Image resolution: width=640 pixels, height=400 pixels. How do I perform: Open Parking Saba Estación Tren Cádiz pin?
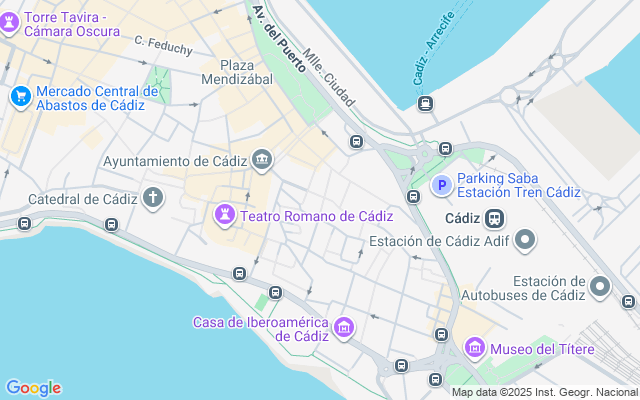pos(441,186)
